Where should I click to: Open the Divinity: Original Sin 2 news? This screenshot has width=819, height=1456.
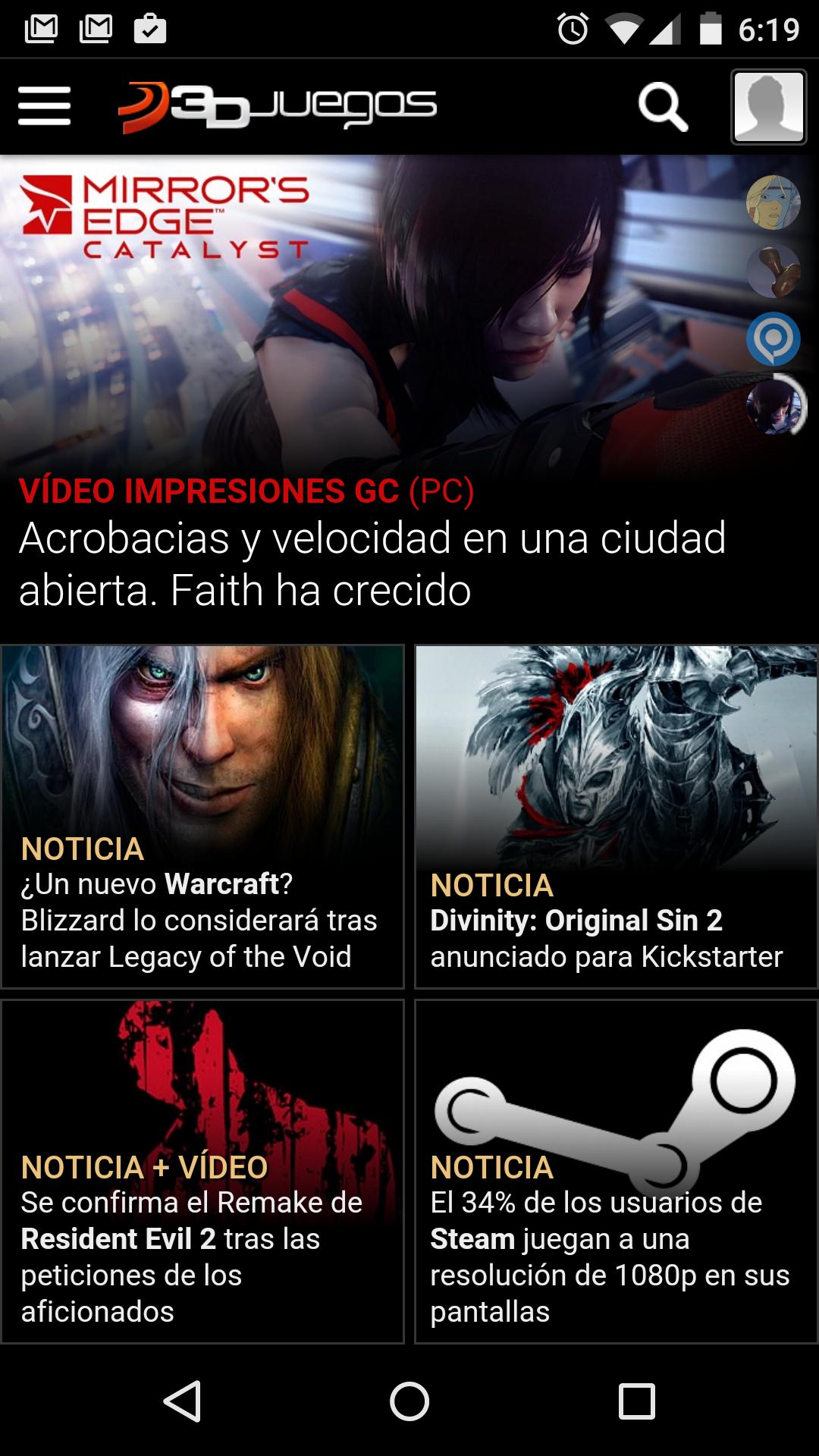(x=616, y=817)
